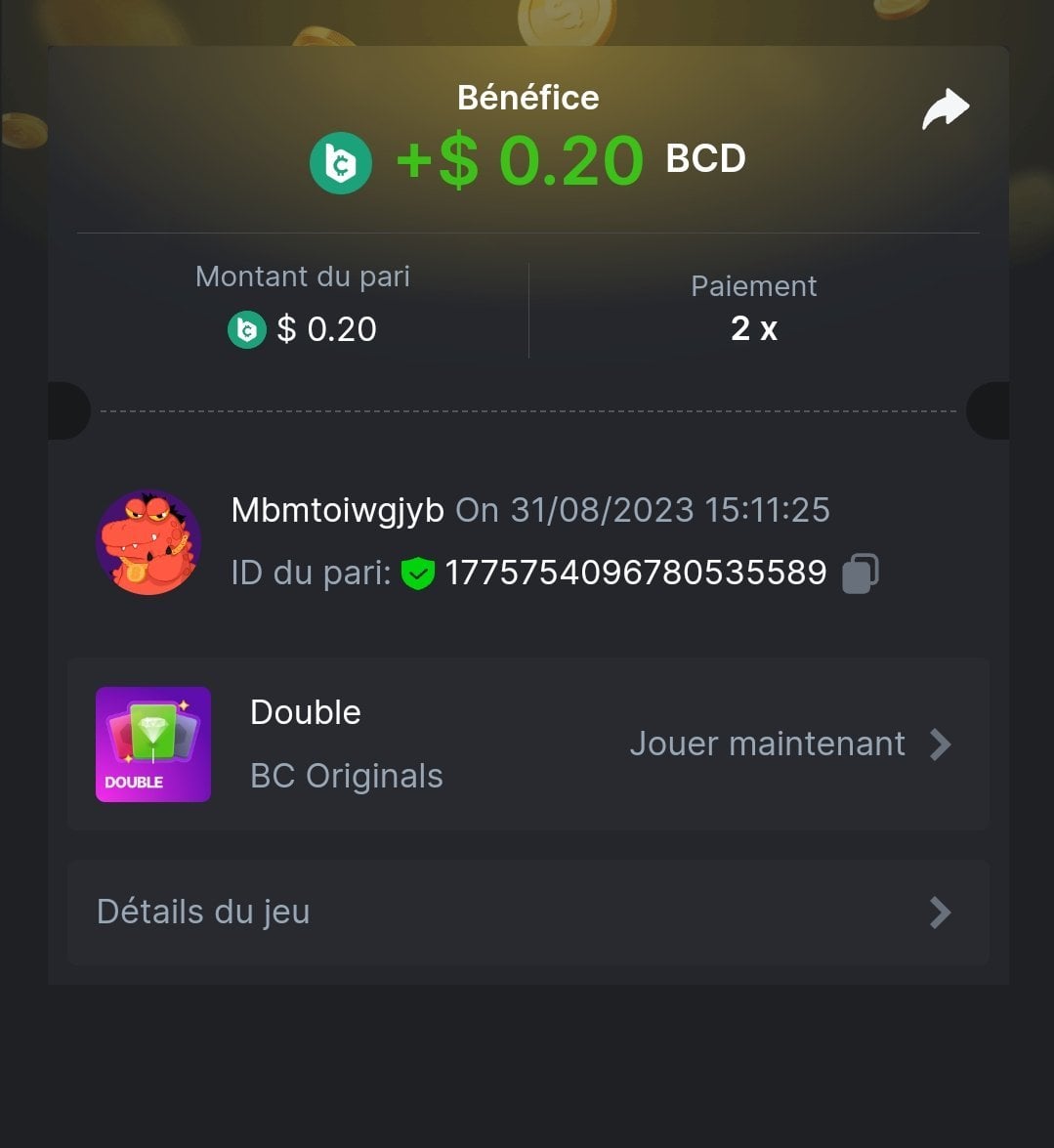1054x1148 pixels.
Task: Share this bet result
Action: tap(945, 109)
